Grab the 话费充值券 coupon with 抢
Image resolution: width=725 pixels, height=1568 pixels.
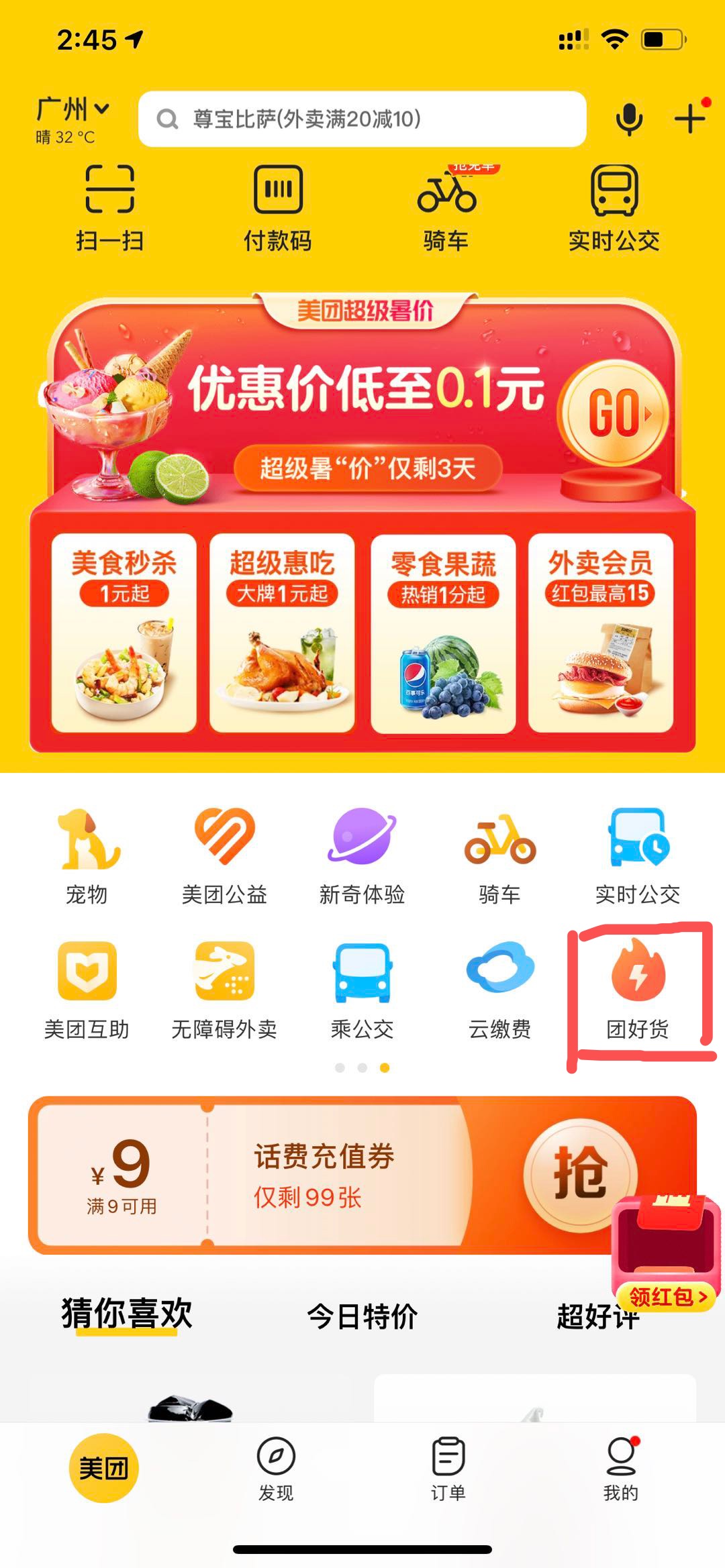pyautogui.click(x=580, y=1174)
